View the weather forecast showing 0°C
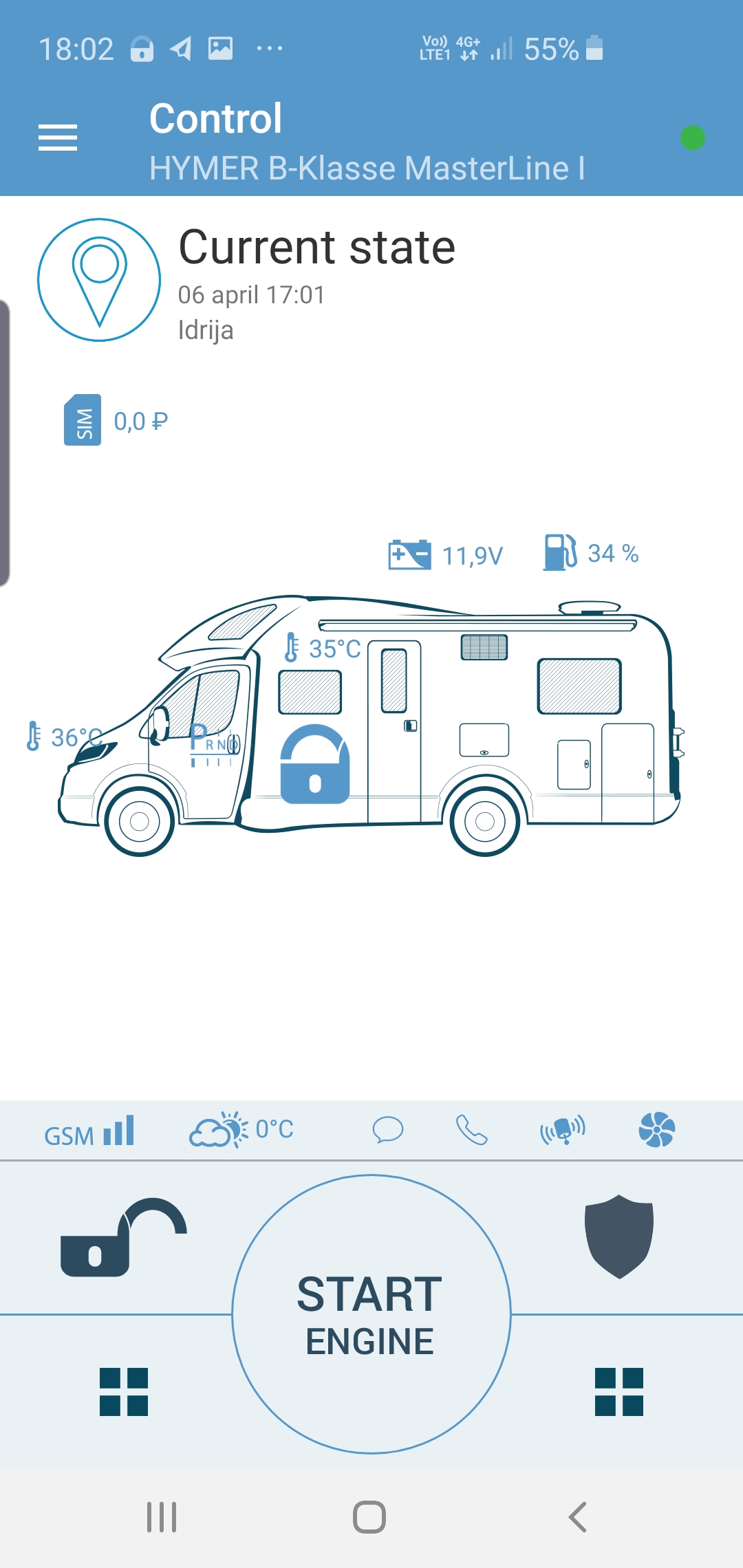The height and width of the screenshot is (1568, 743). click(x=241, y=1130)
